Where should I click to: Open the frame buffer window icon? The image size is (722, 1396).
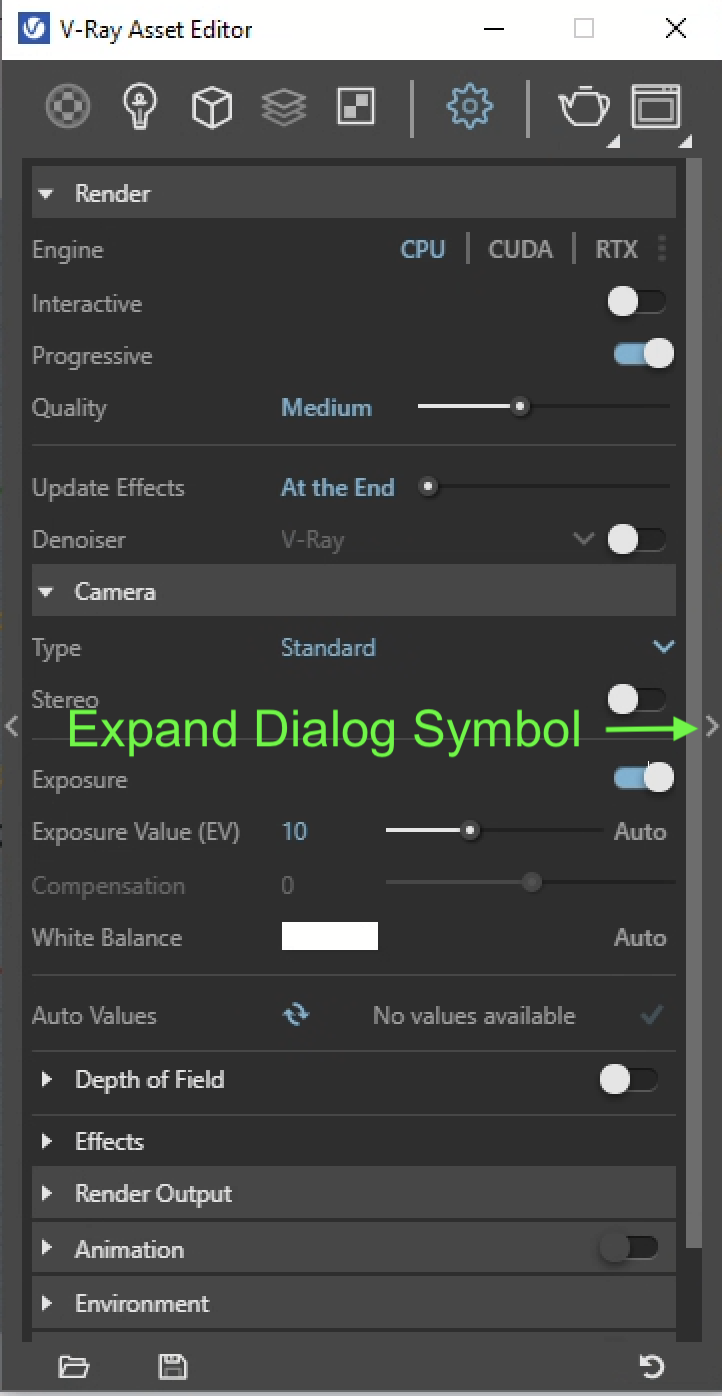click(x=656, y=106)
